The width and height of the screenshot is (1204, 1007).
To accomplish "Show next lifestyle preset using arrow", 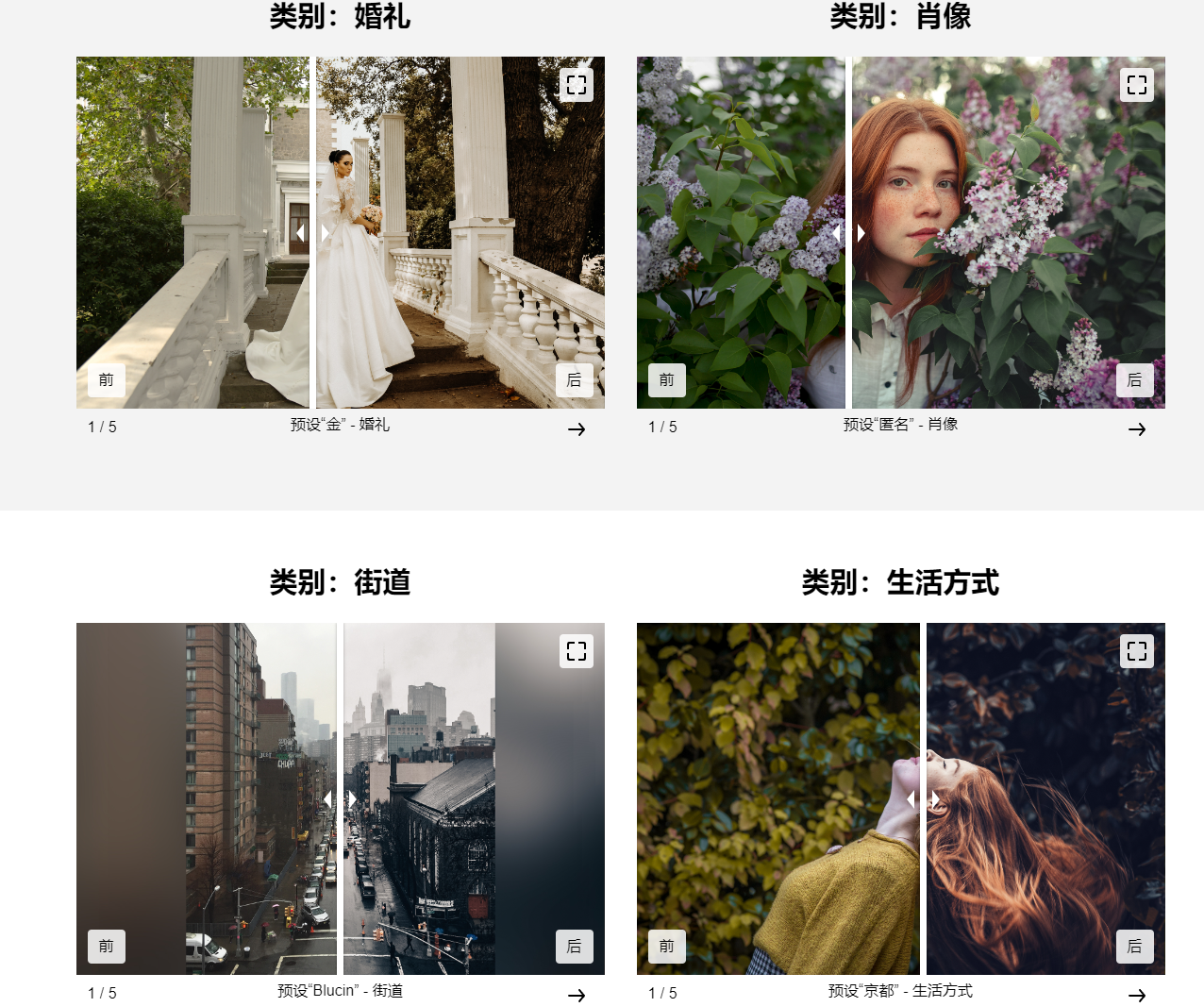I will click(1137, 996).
